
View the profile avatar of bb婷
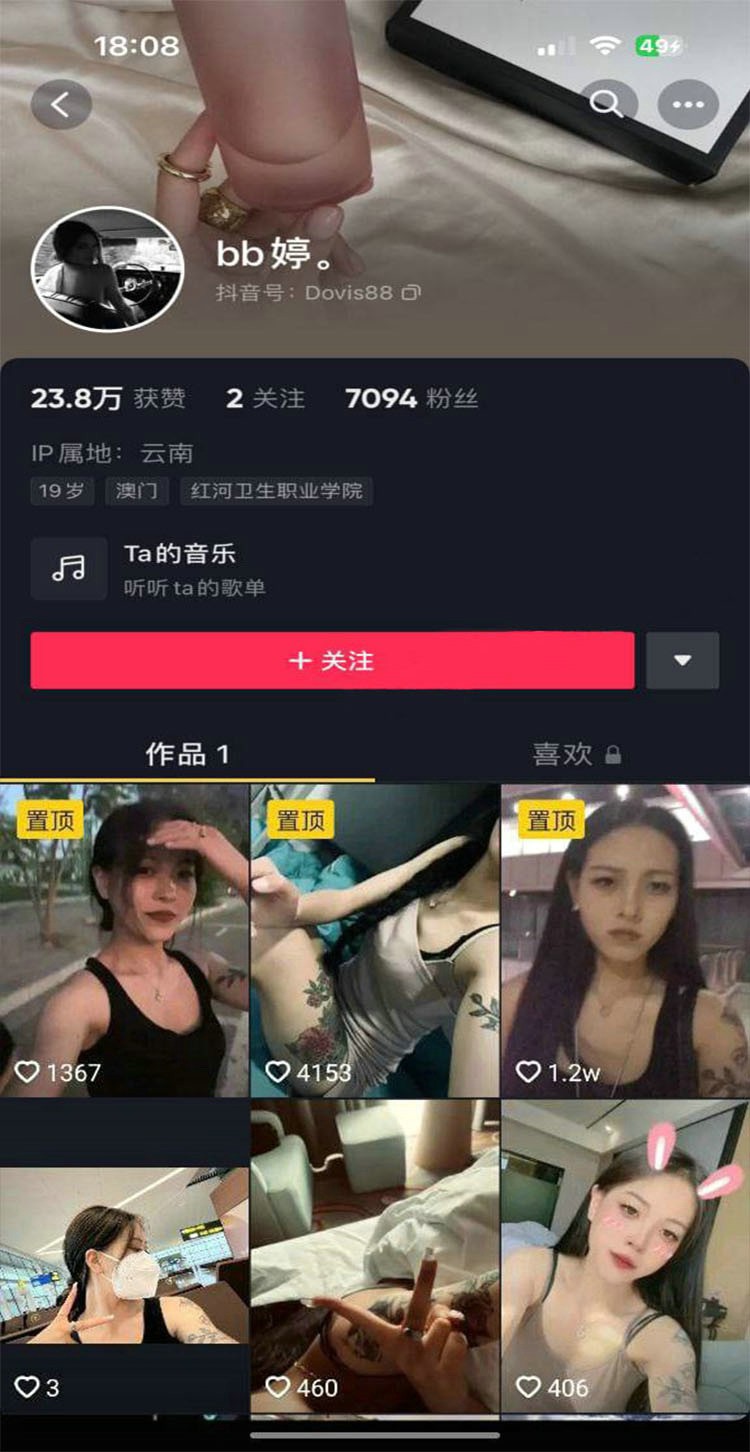[x=109, y=268]
